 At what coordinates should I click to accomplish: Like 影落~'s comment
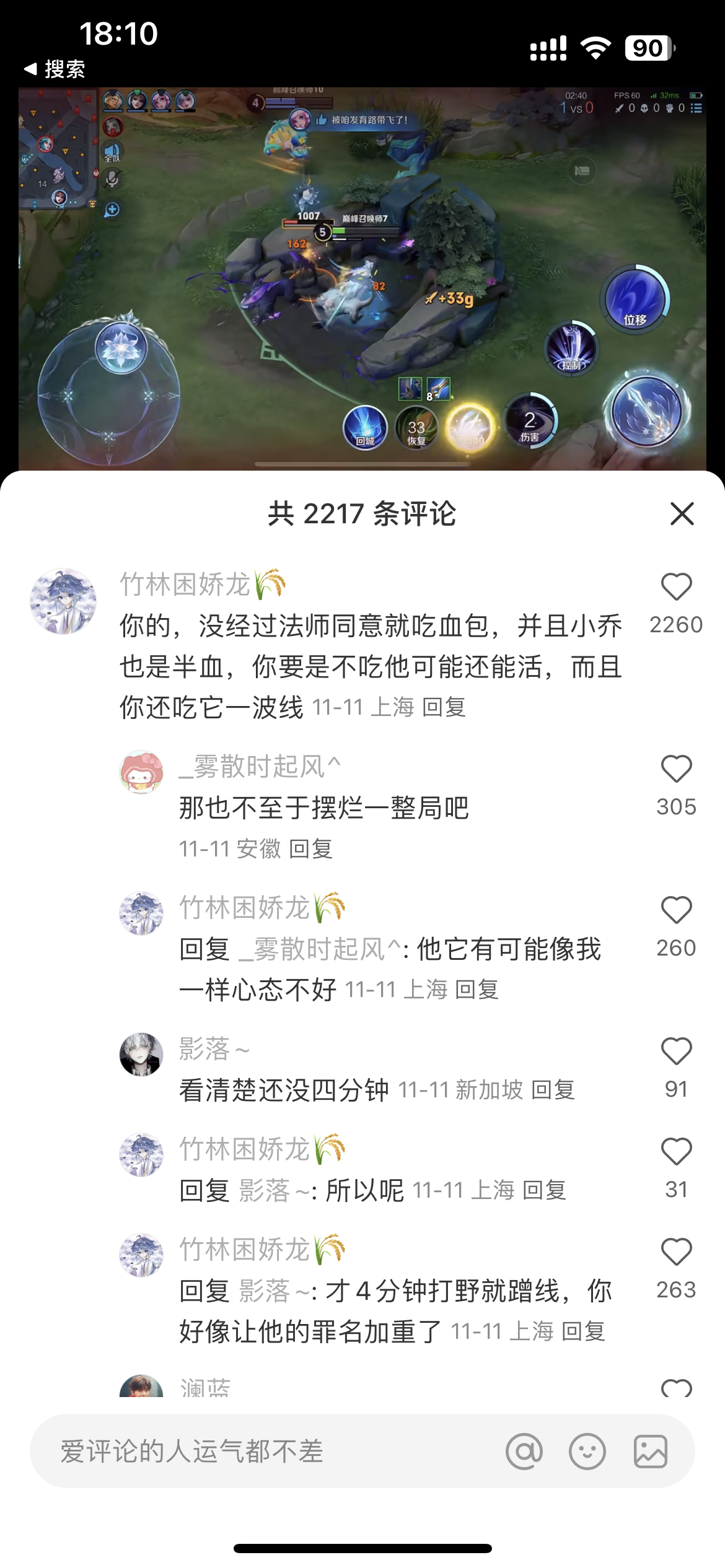[676, 1051]
